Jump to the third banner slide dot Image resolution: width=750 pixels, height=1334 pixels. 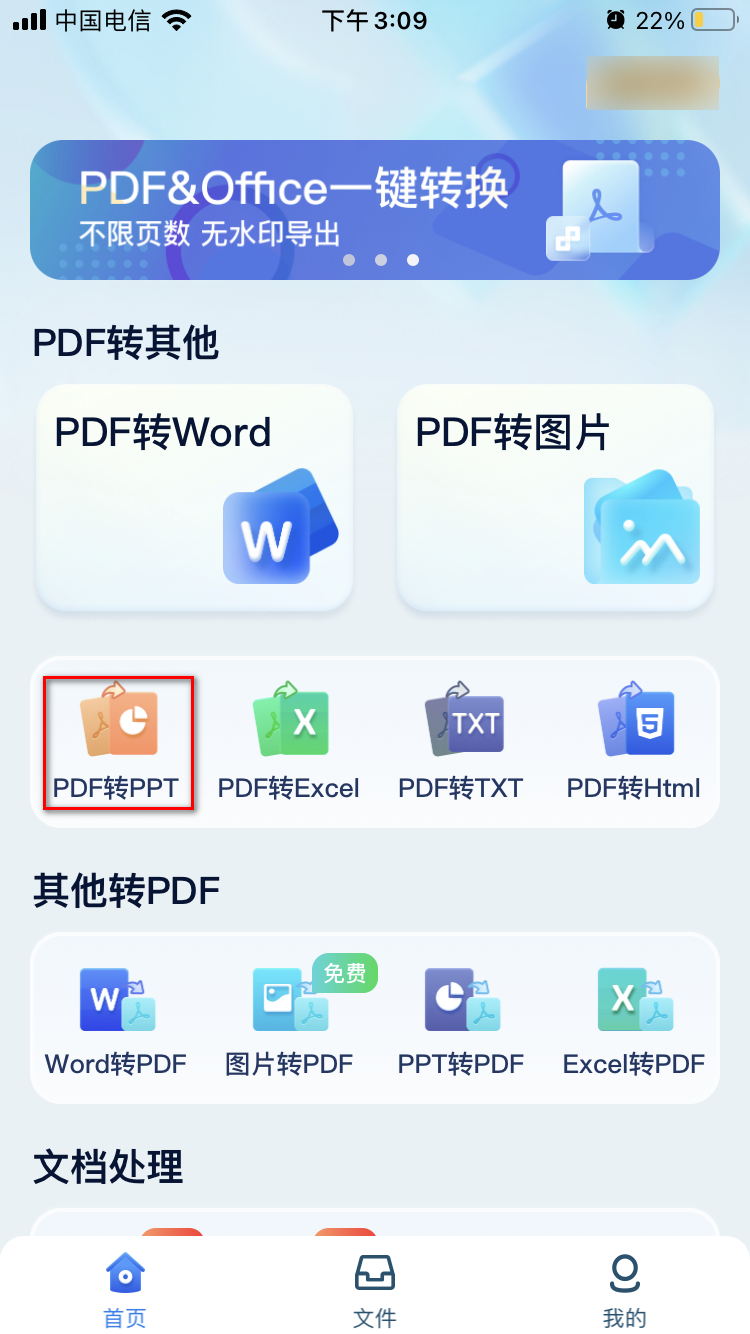tap(413, 259)
